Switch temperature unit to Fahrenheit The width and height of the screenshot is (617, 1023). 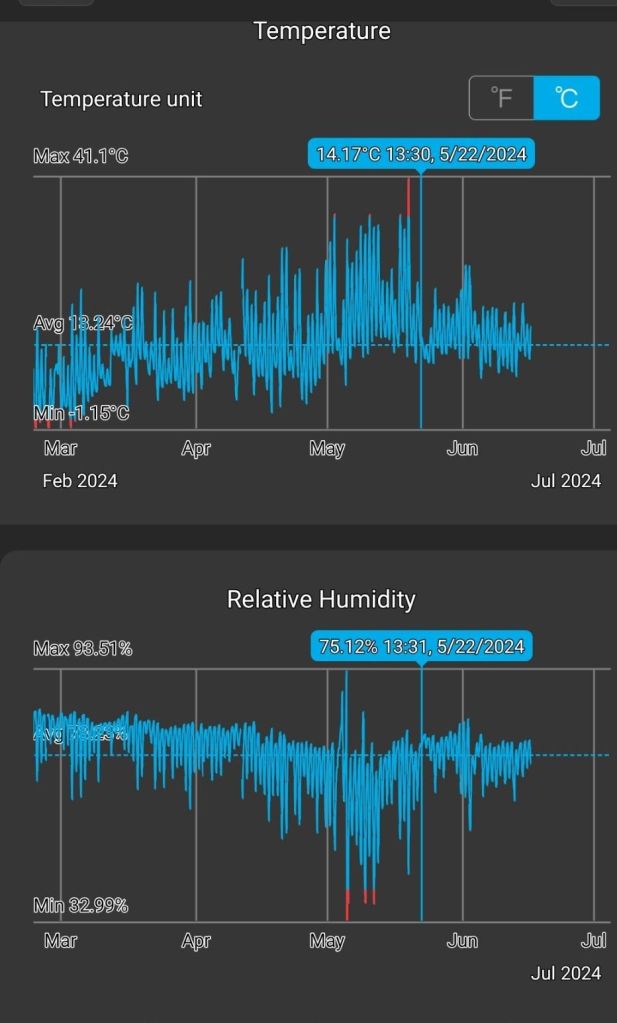(501, 98)
